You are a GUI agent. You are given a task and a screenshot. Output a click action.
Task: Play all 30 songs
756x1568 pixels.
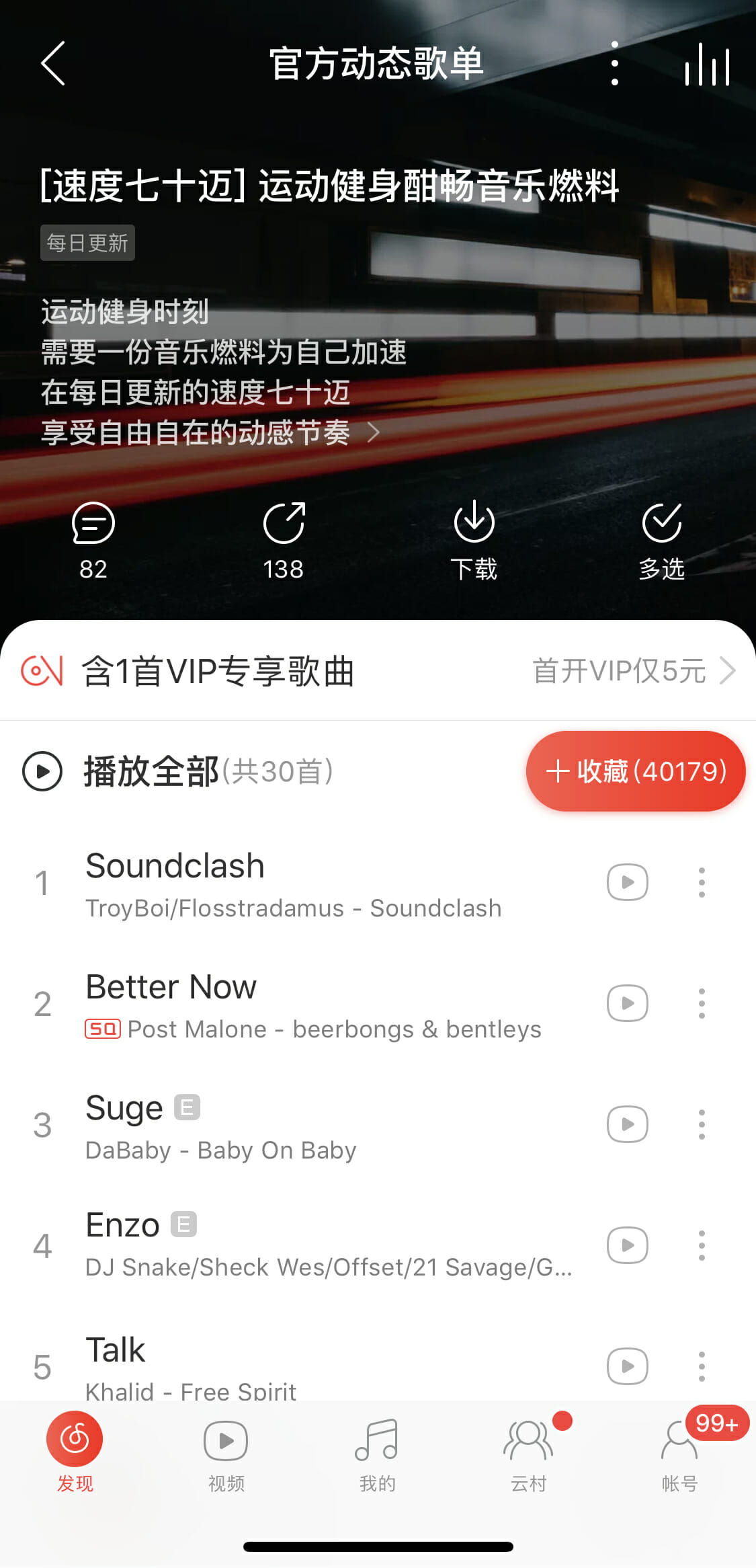click(178, 771)
